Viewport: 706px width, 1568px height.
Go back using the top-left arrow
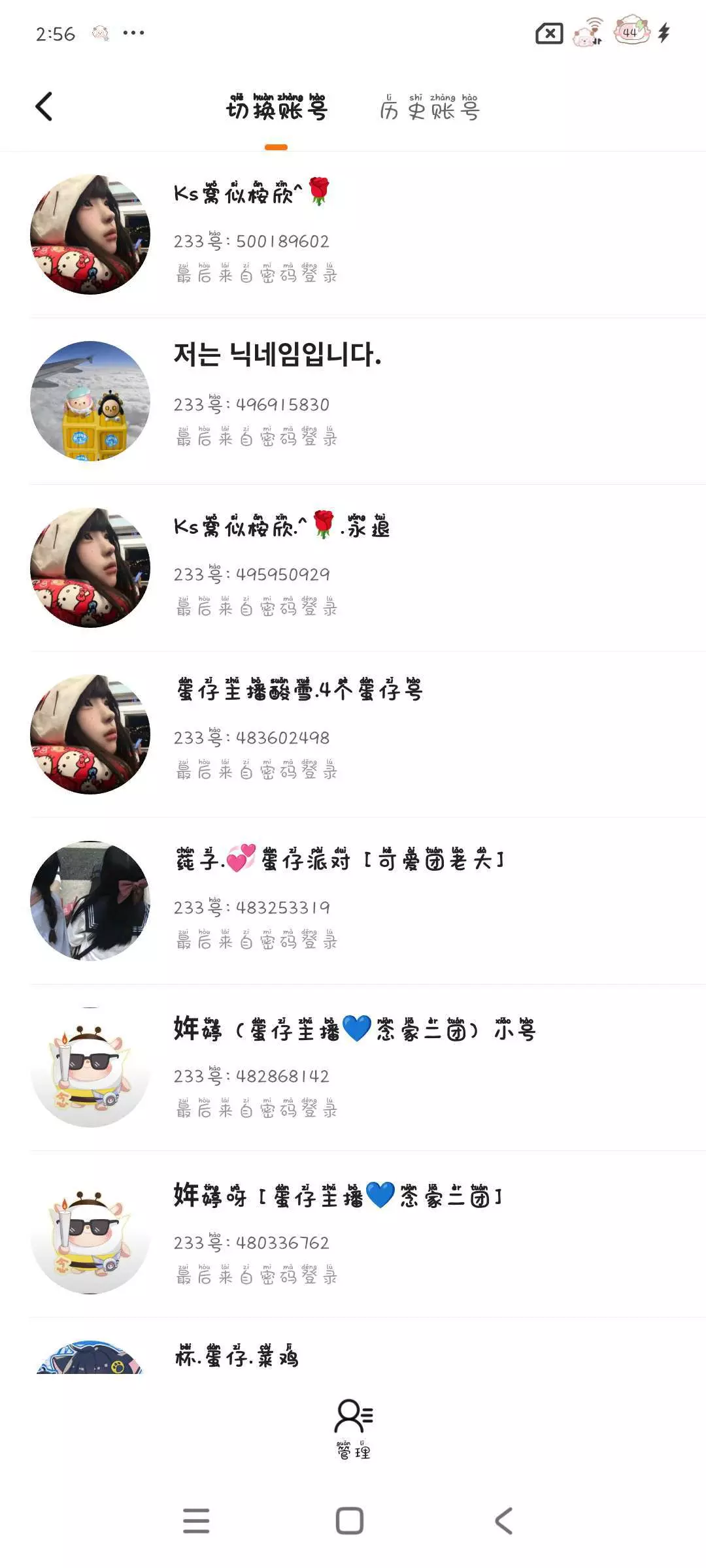44,106
